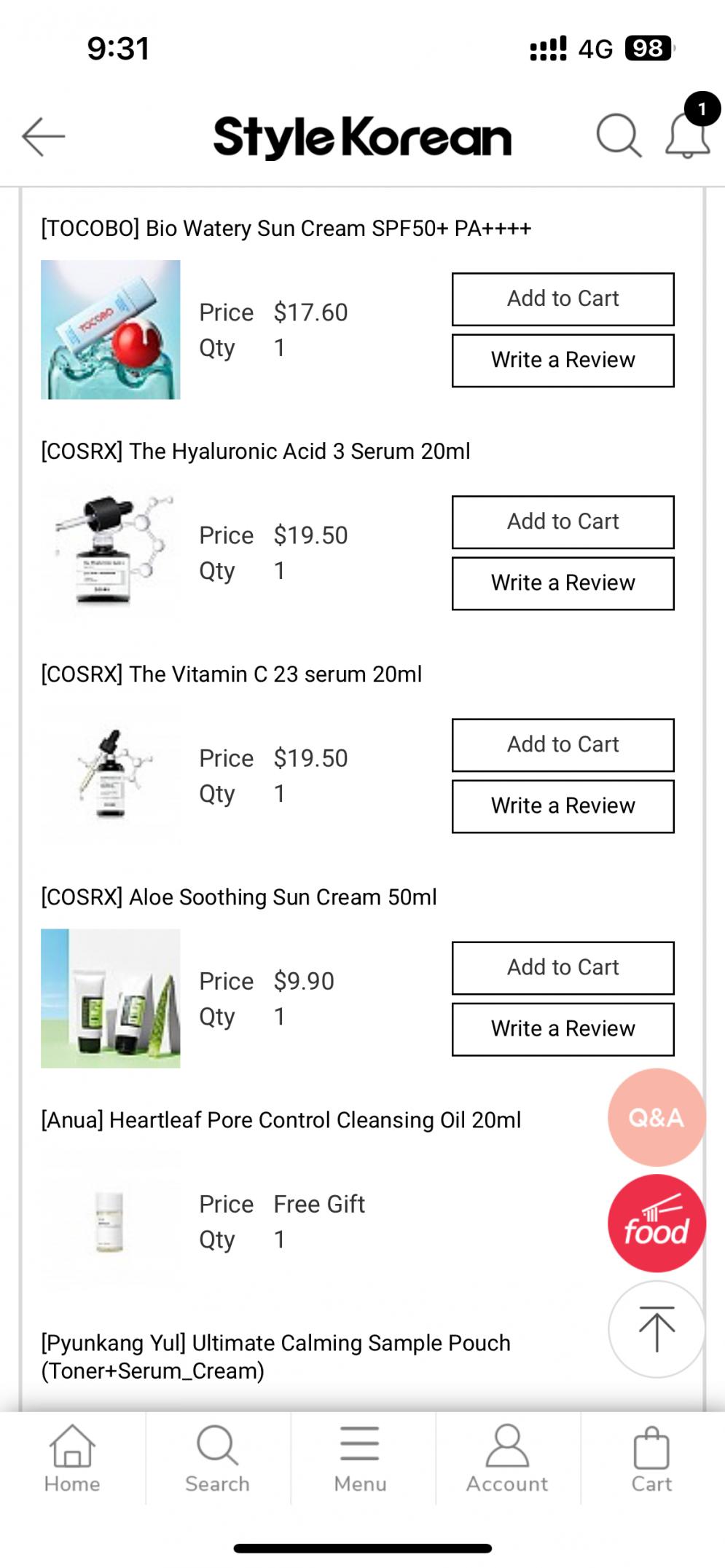Screen dimensions: 725x1568
Task: Write a review for Vitamin C 23 serum
Action: (563, 806)
